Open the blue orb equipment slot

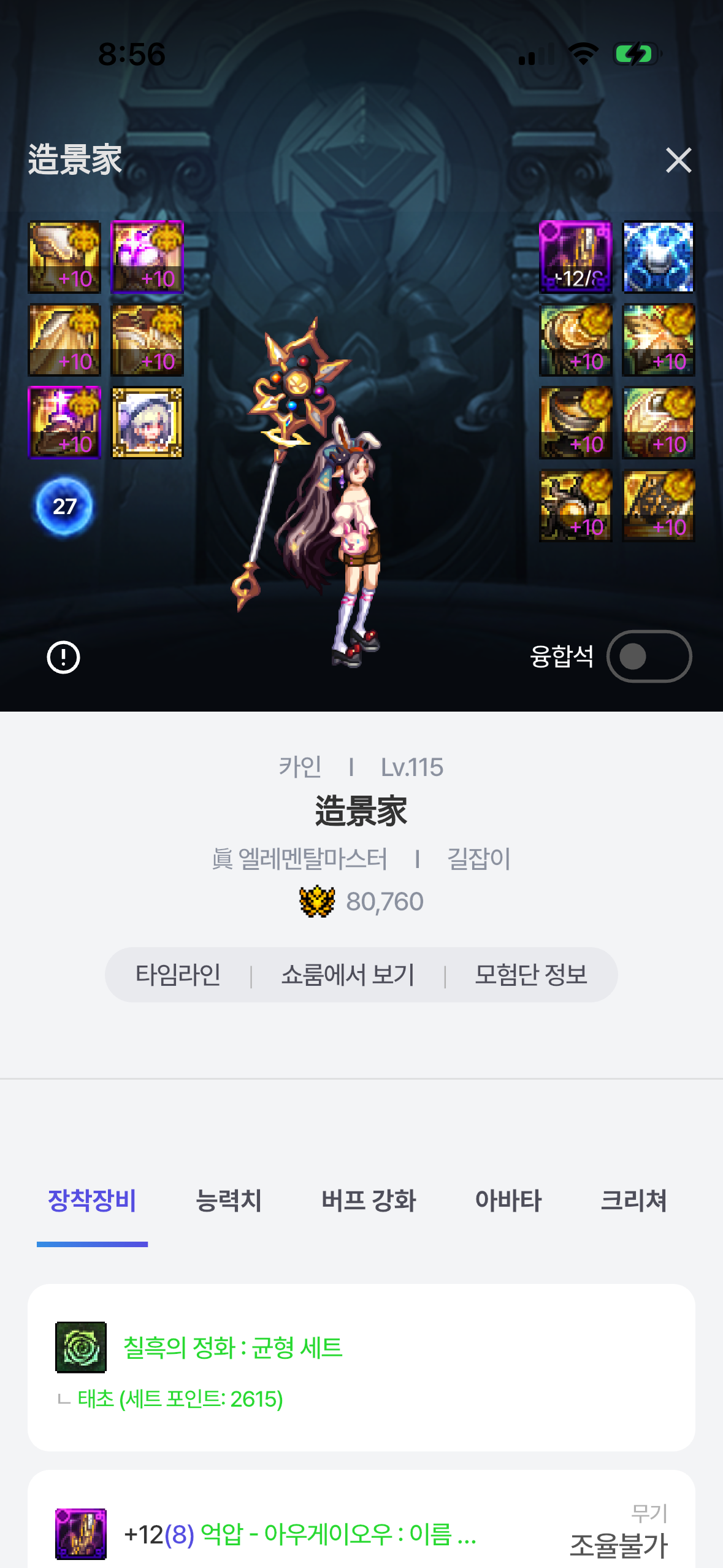pos(658,257)
